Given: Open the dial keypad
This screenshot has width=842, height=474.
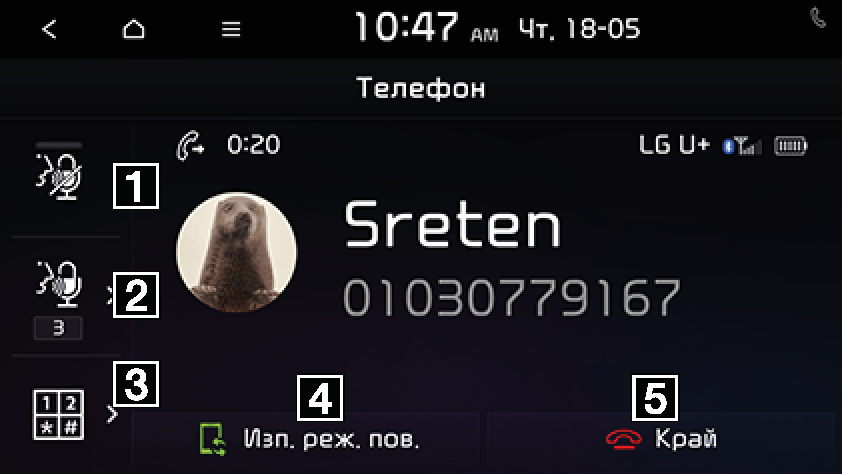Looking at the screenshot, I should click(61, 413).
